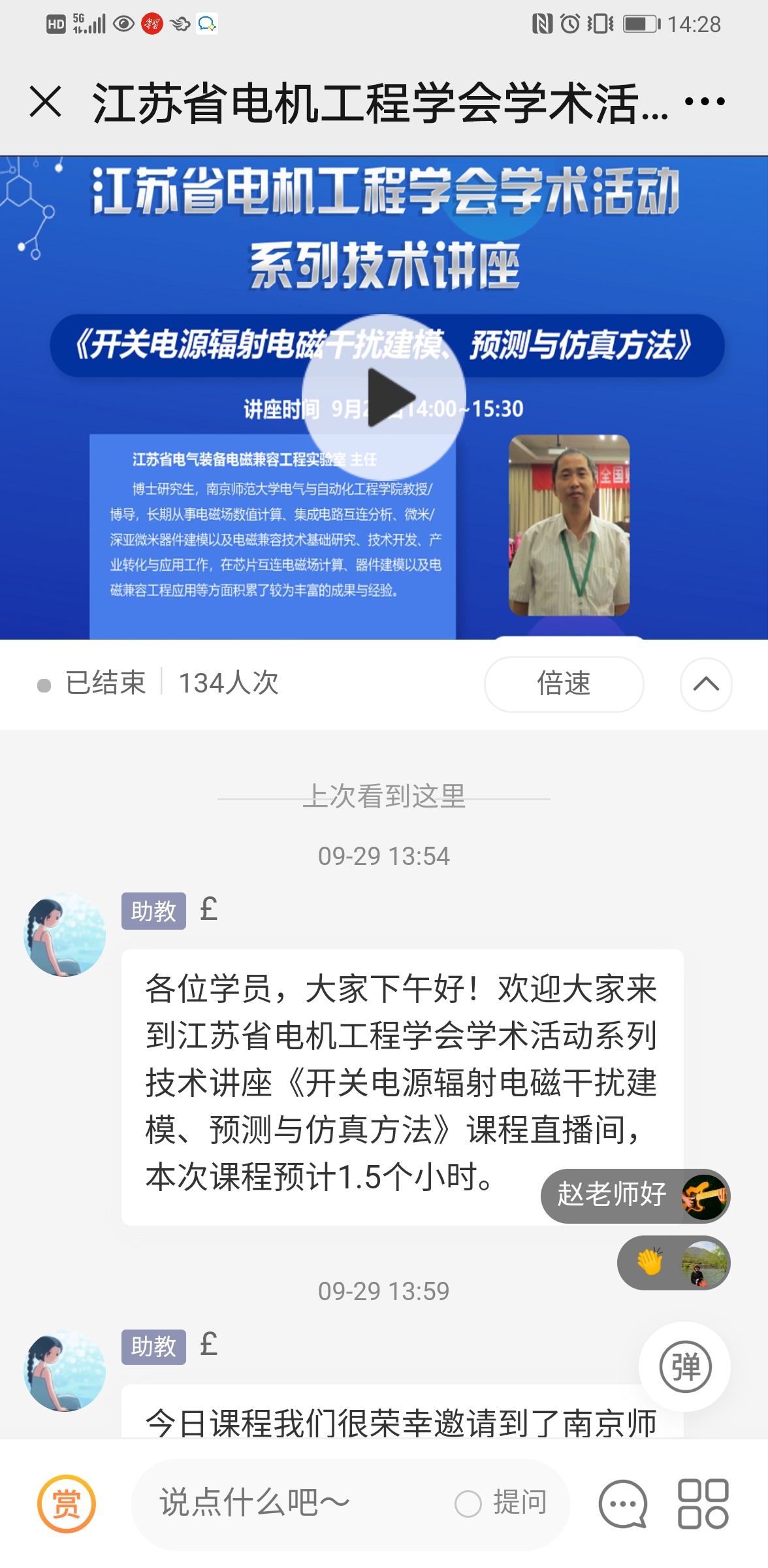
Task: Close the live lecture page
Action: pyautogui.click(x=46, y=102)
